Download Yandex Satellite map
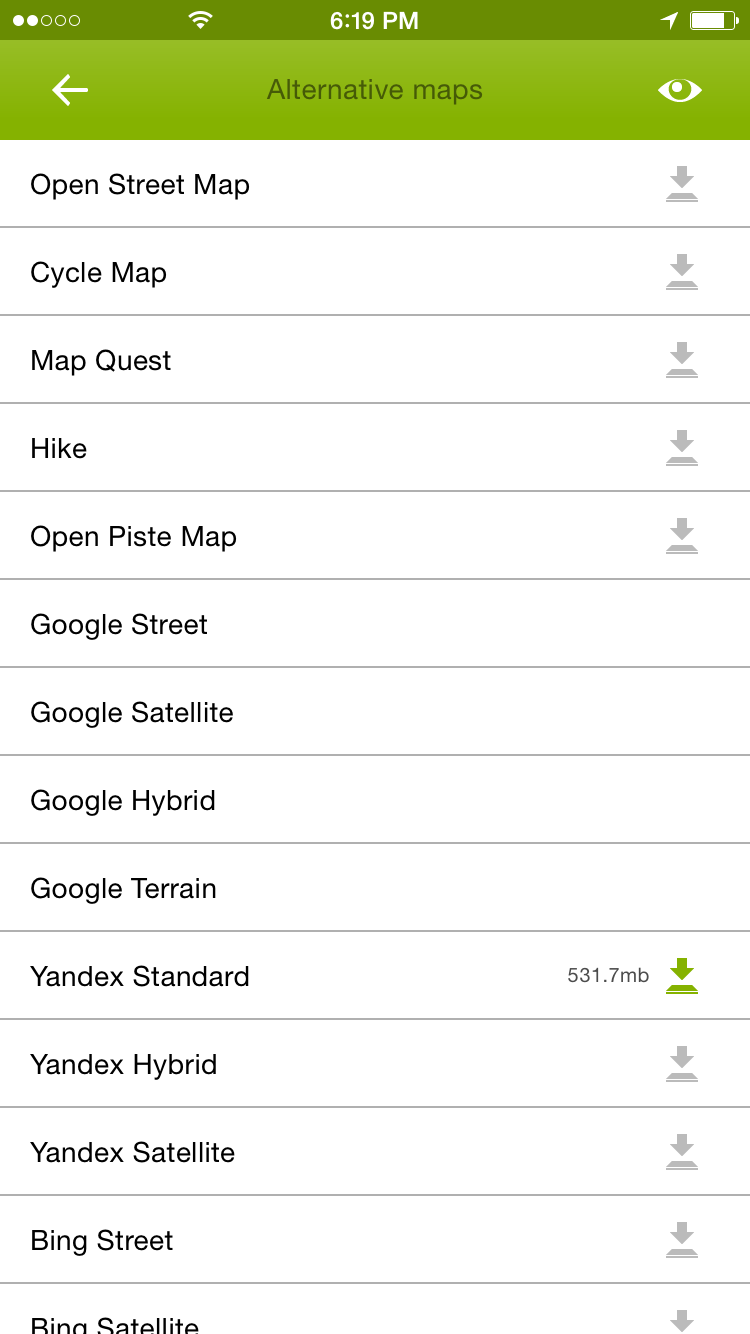This screenshot has height=1334, width=750. 682,1152
